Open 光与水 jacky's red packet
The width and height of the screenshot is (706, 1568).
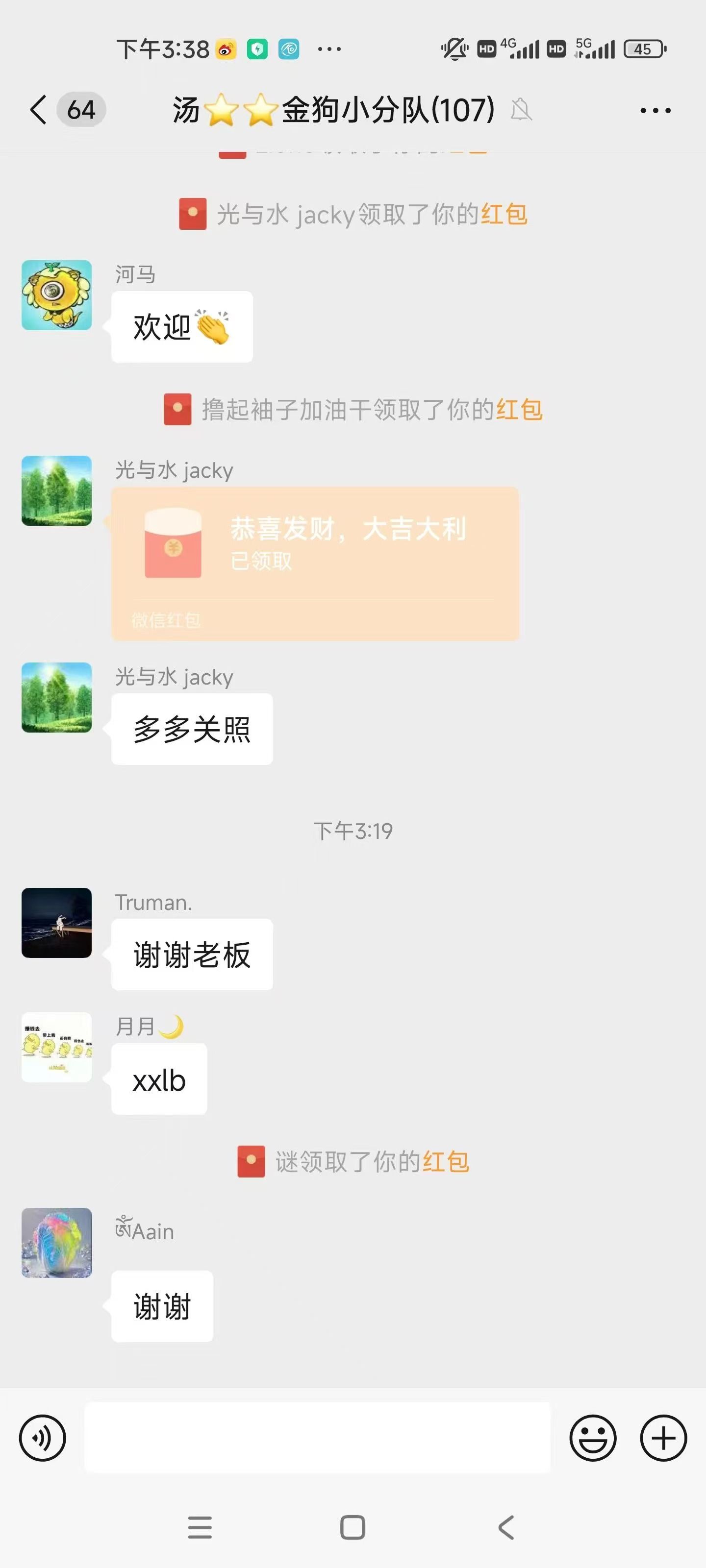(314, 563)
